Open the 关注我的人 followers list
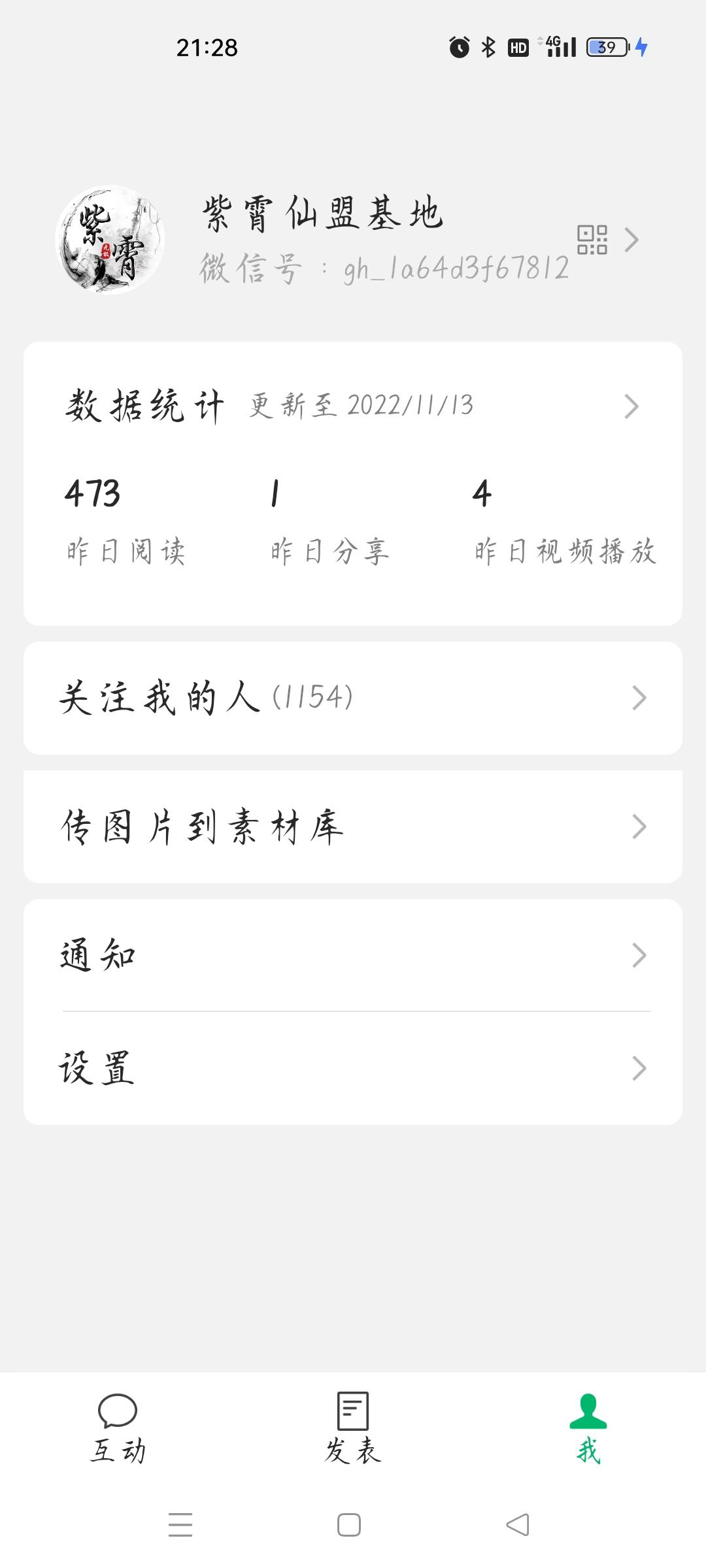 353,698
